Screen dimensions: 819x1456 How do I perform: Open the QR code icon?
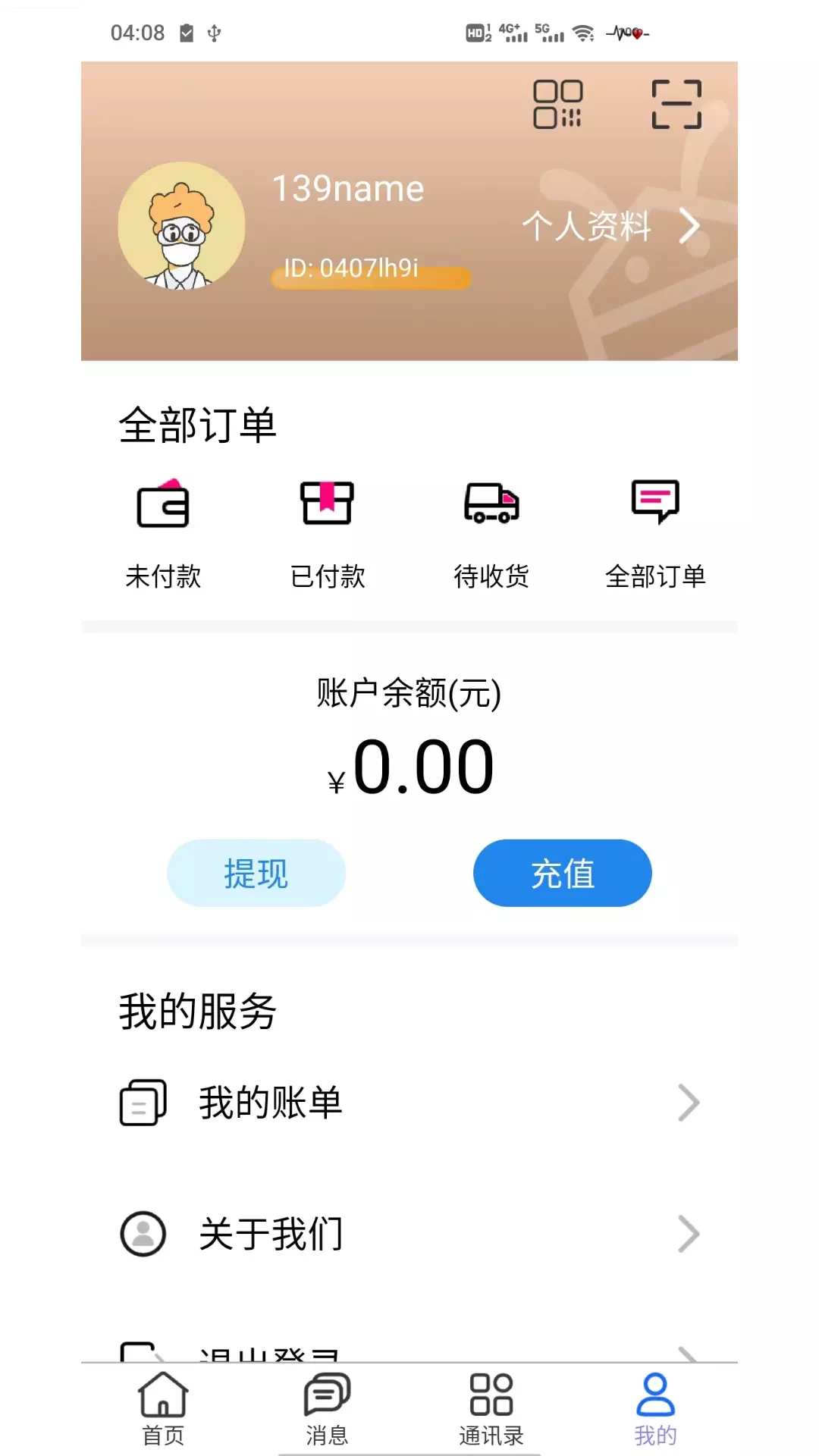(x=557, y=105)
